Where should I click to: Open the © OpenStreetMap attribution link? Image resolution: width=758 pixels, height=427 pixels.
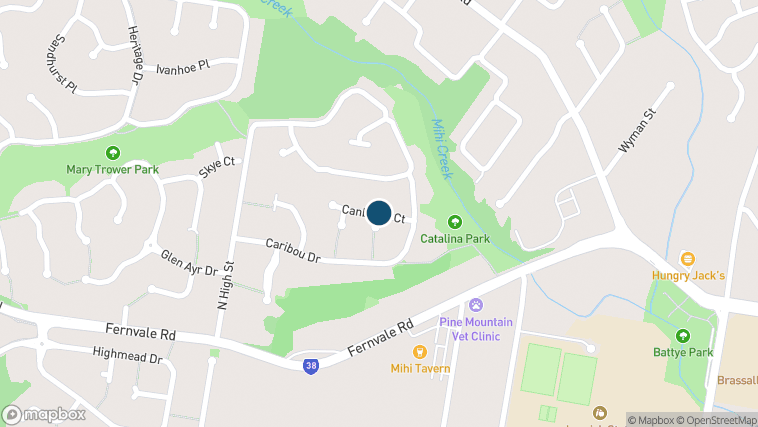(x=717, y=420)
